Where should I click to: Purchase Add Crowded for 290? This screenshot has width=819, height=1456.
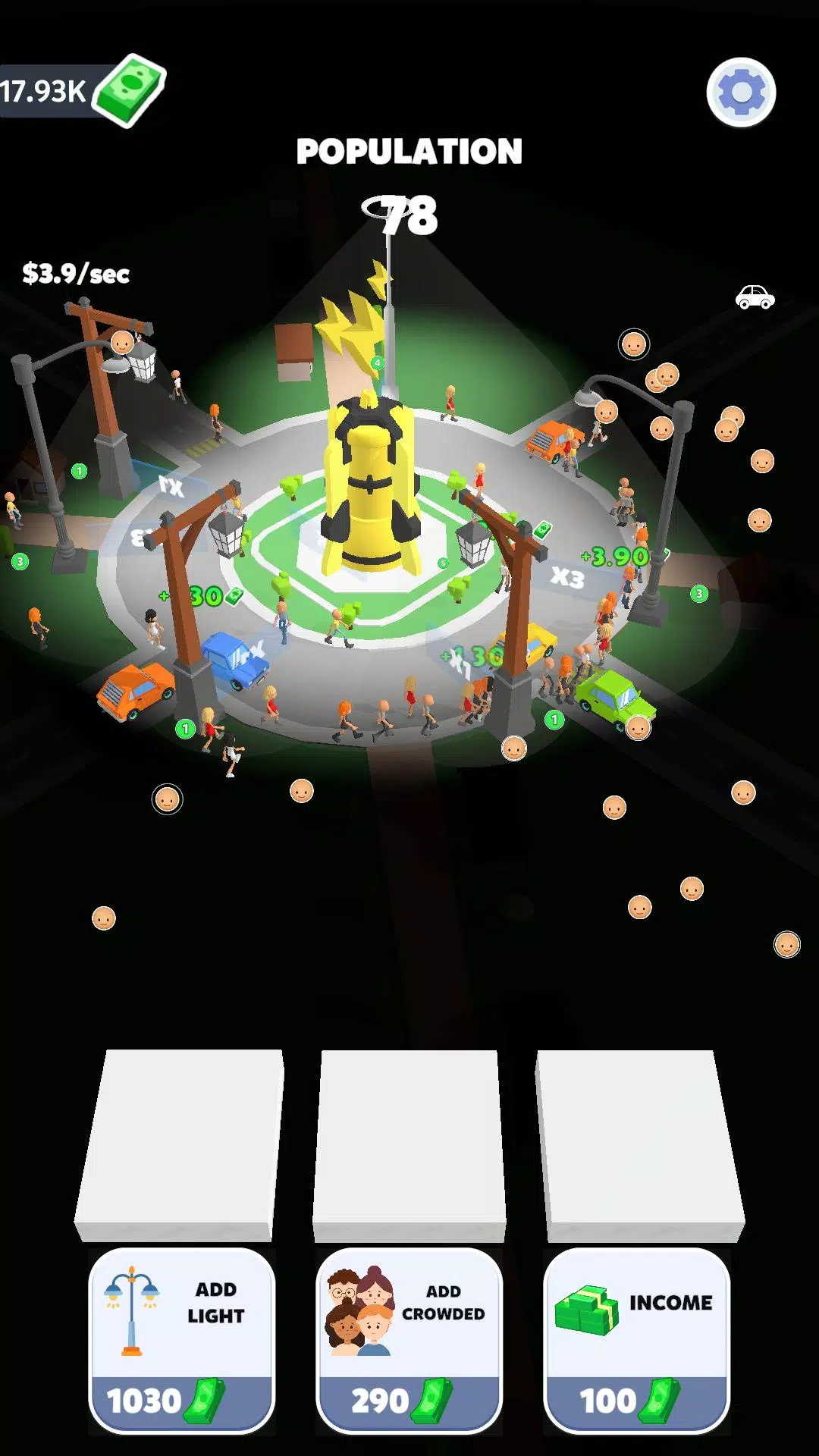click(409, 1340)
